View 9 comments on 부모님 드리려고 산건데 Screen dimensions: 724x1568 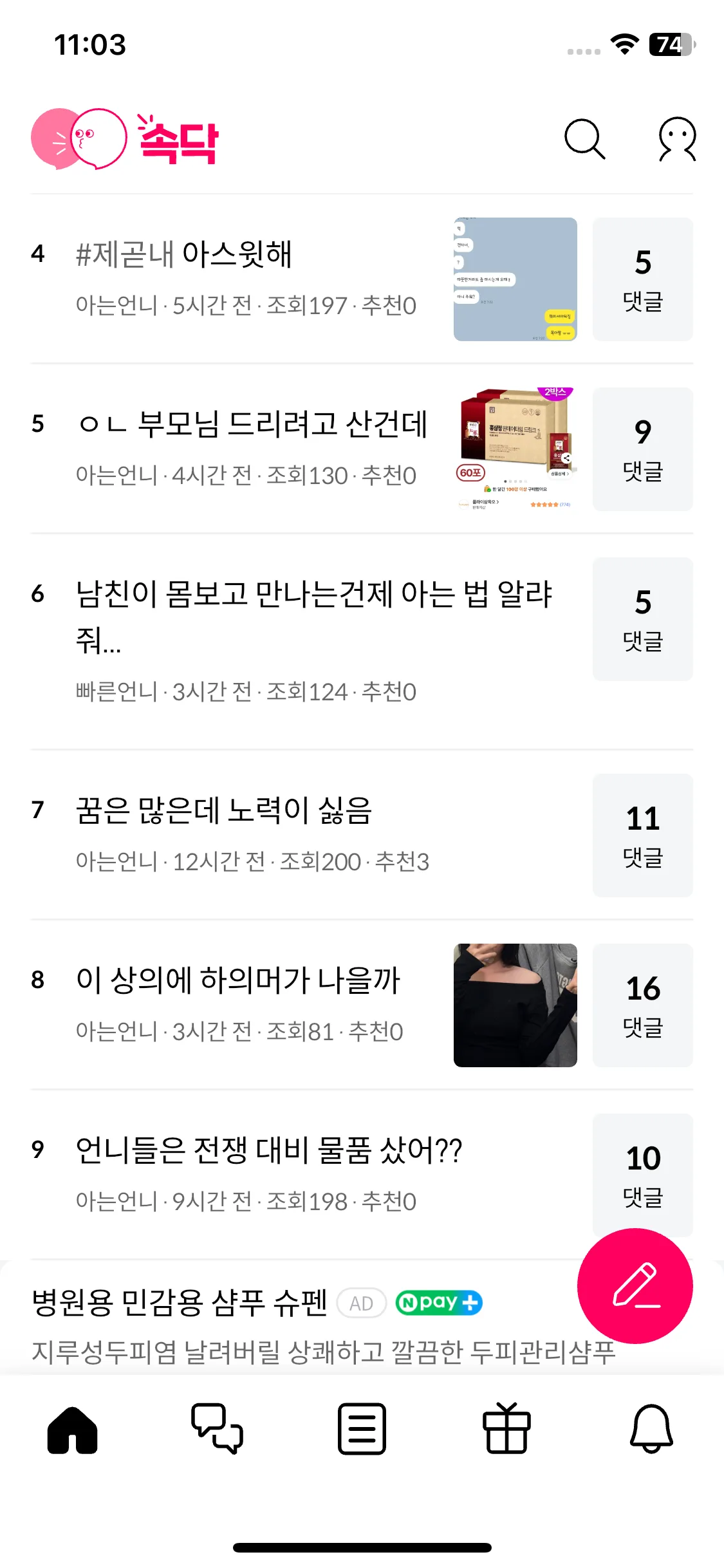pyautogui.click(x=642, y=449)
